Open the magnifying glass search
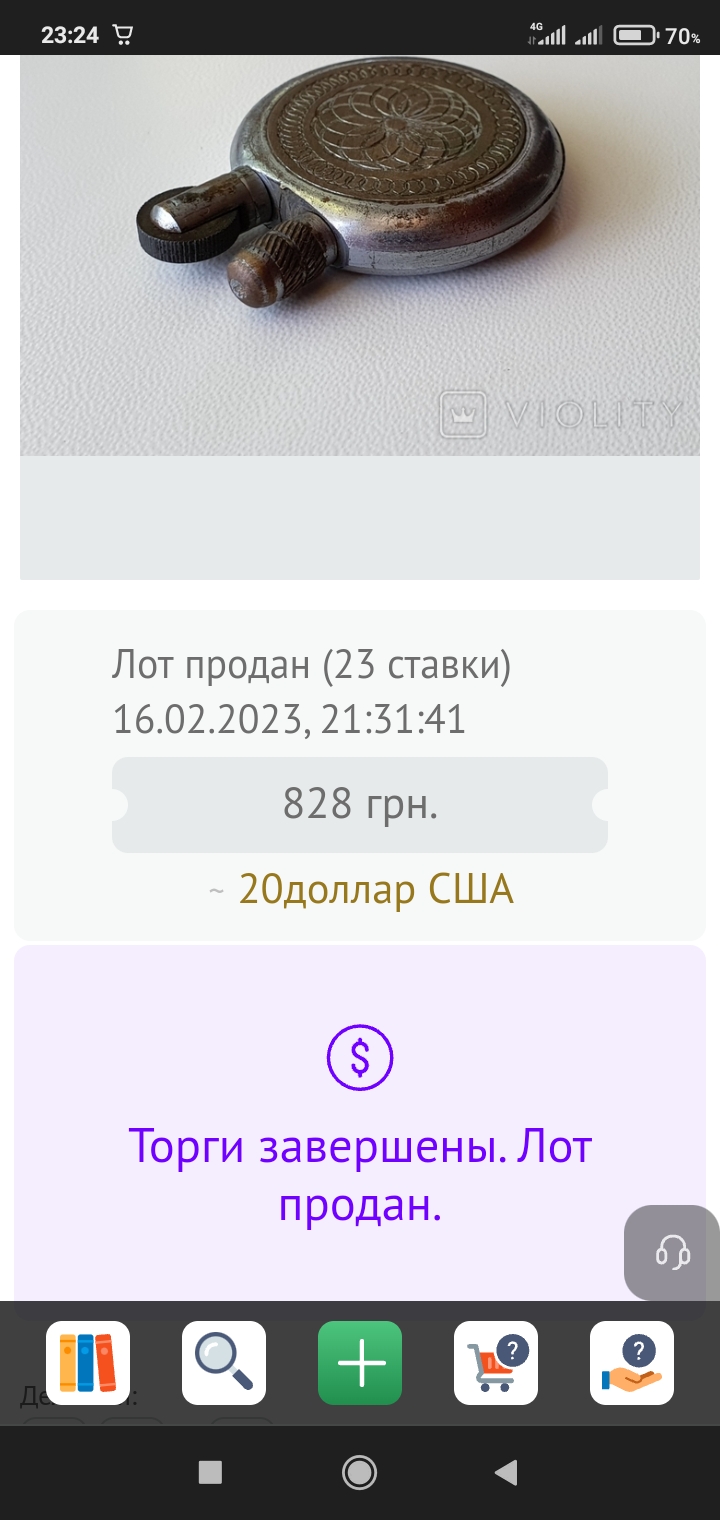This screenshot has height=1520, width=720. pyautogui.click(x=224, y=1363)
